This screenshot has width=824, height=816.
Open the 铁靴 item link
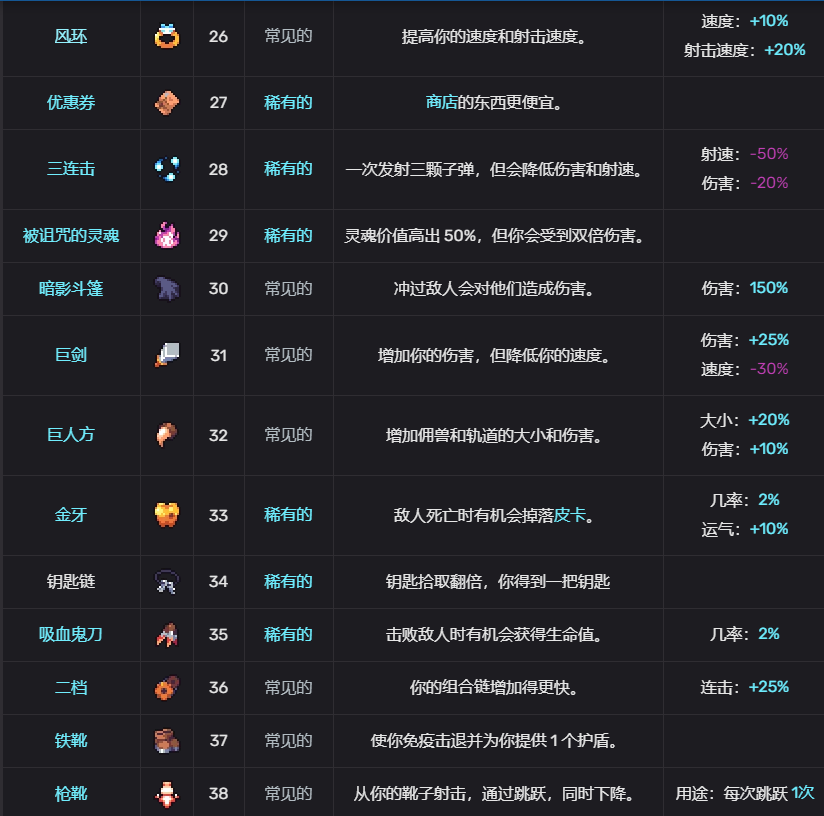click(x=70, y=741)
